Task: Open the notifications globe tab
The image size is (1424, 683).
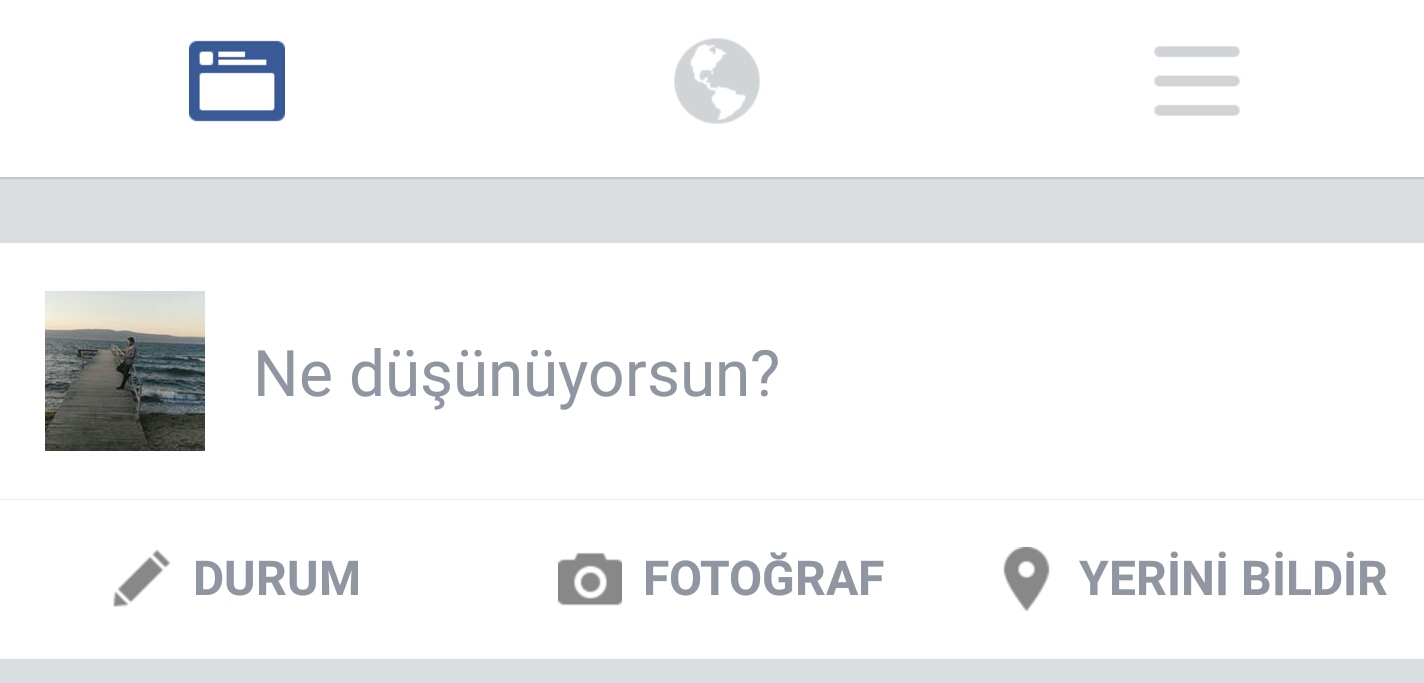Action: [x=716, y=81]
